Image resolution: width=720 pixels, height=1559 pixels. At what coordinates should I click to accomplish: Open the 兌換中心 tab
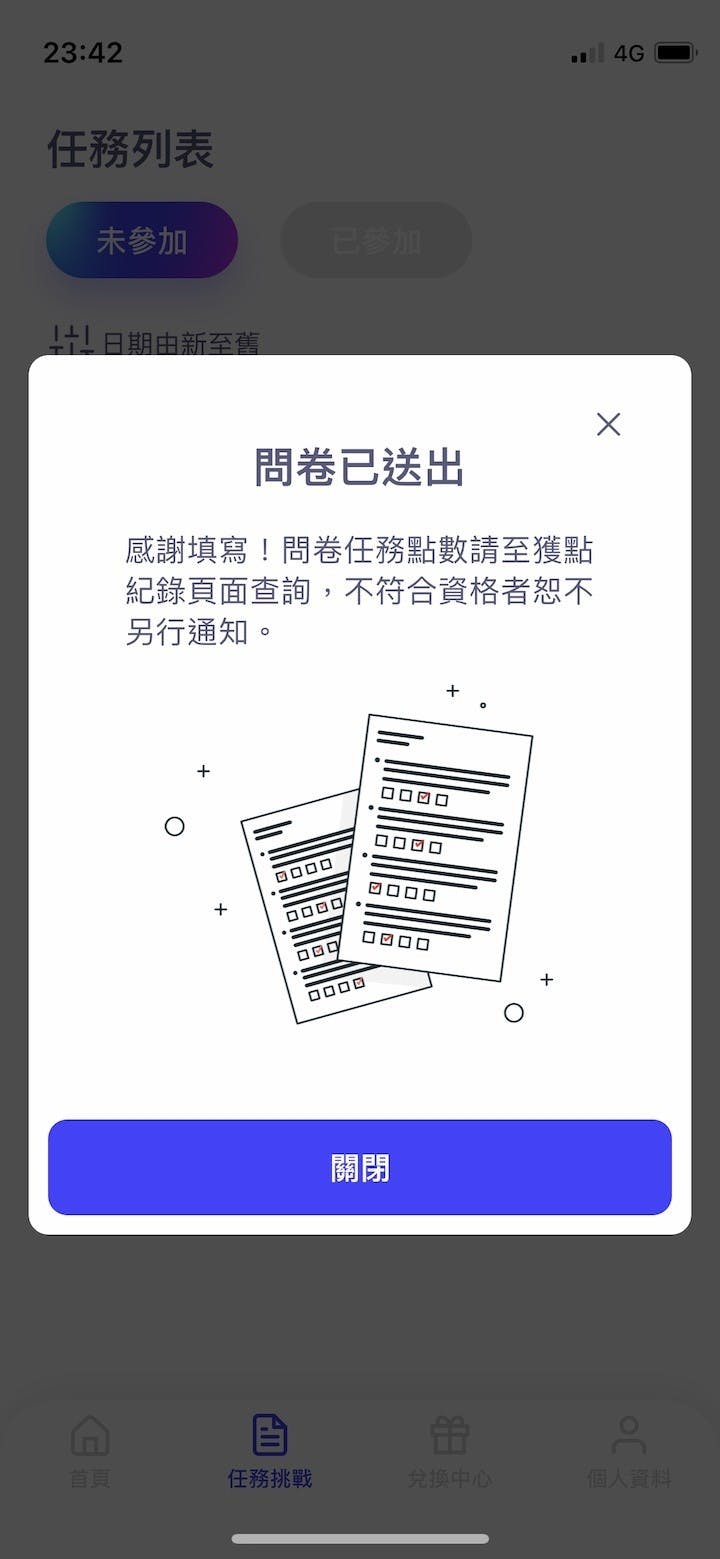coord(449,1450)
